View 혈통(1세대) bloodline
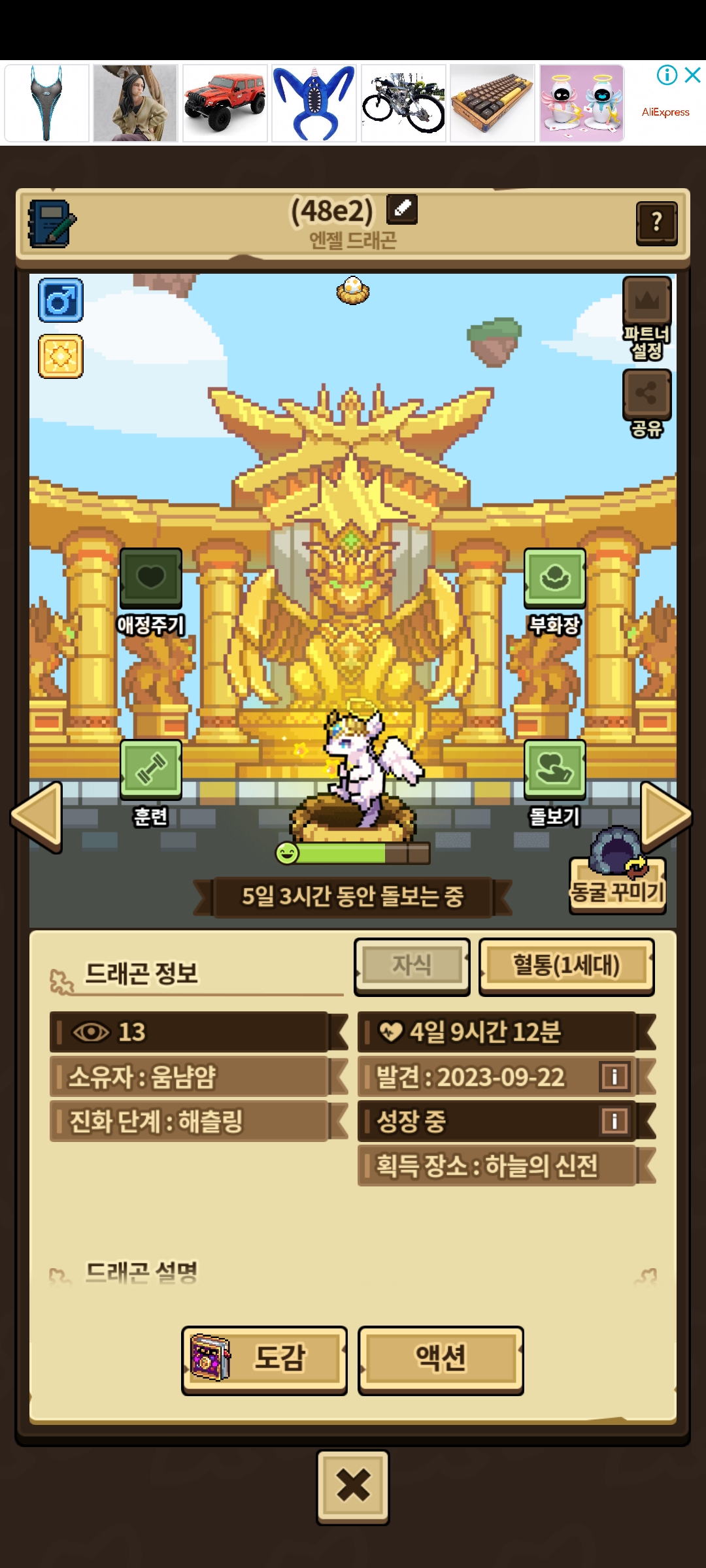The width and height of the screenshot is (706, 1568). (x=566, y=966)
